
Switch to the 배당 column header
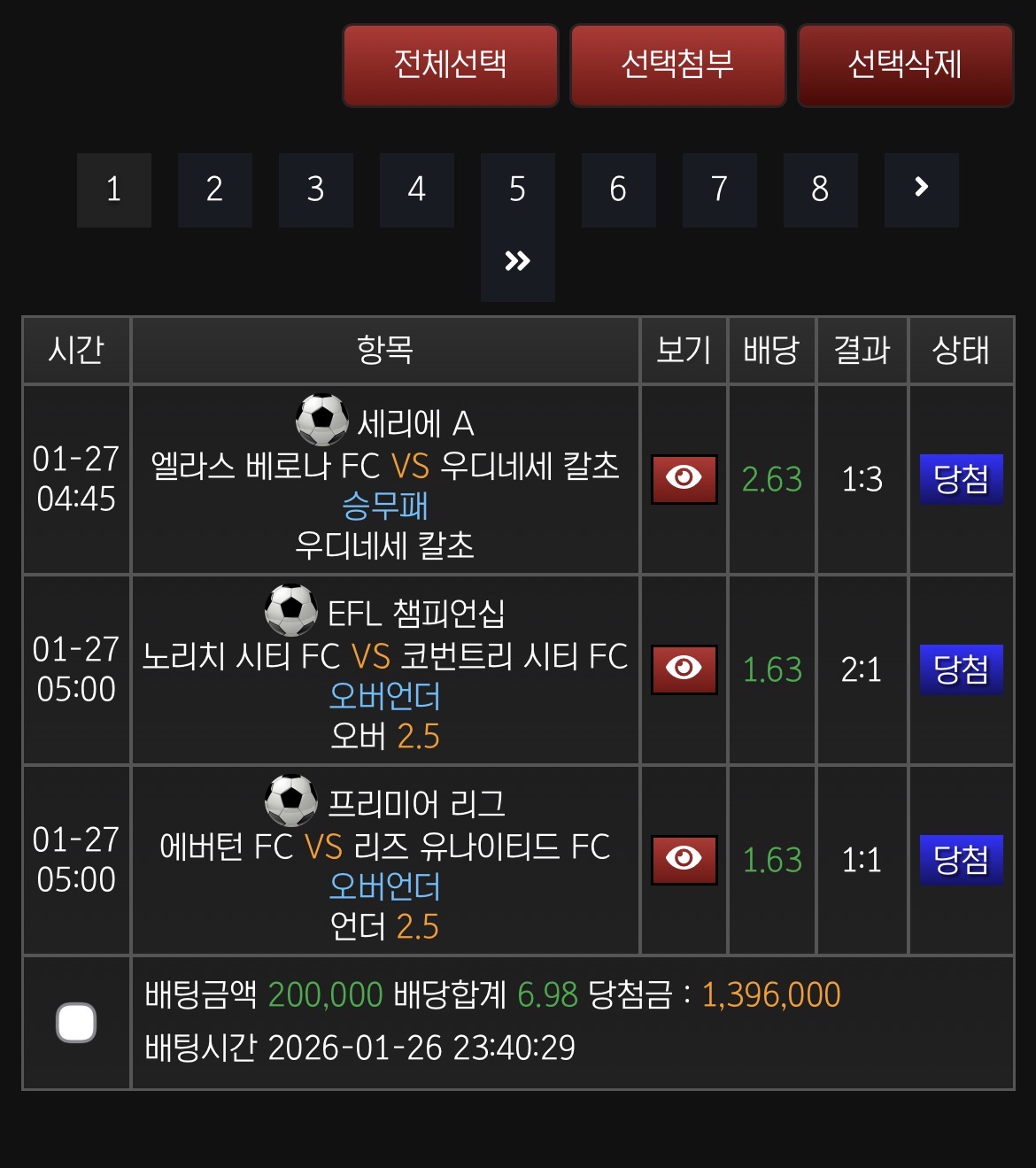tap(772, 351)
